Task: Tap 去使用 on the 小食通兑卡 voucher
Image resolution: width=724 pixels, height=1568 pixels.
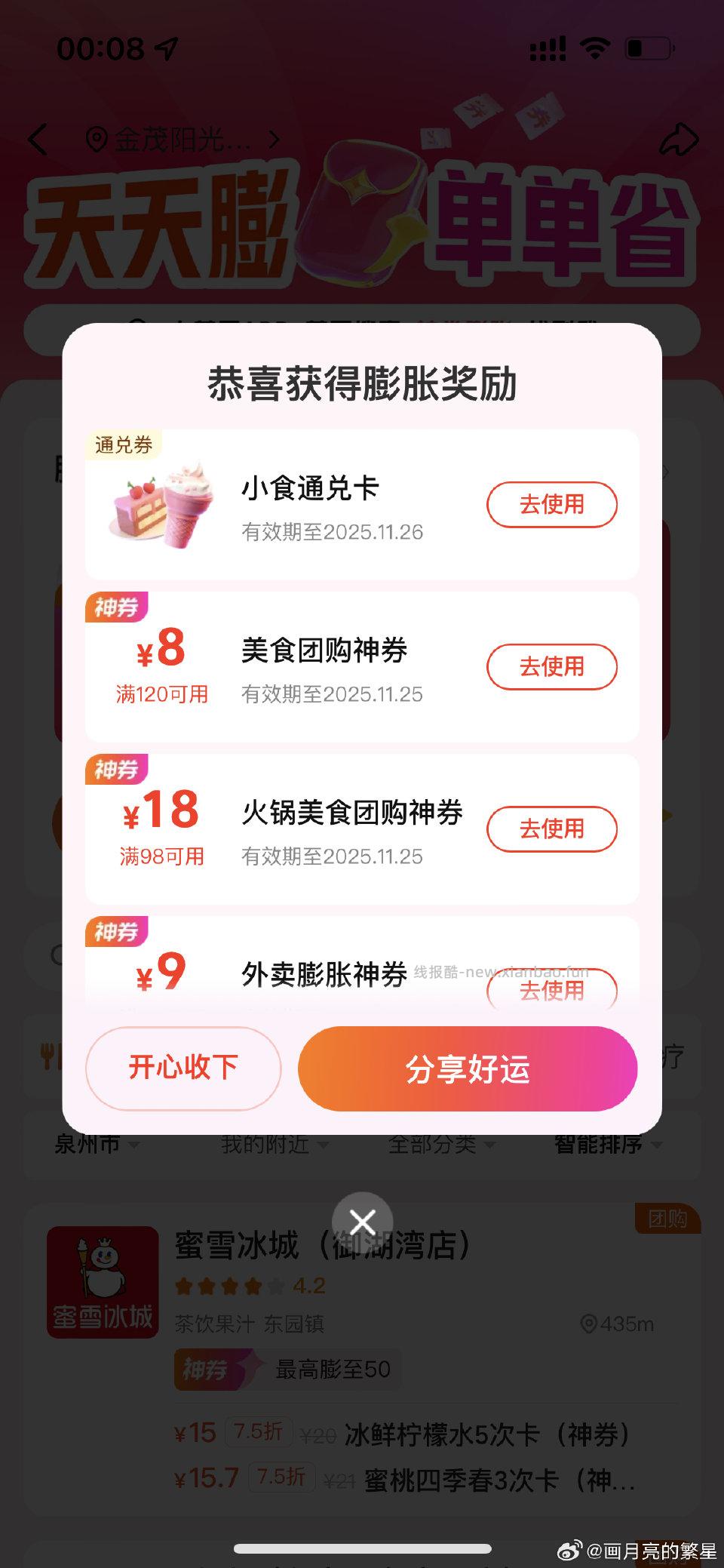Action: pos(552,504)
